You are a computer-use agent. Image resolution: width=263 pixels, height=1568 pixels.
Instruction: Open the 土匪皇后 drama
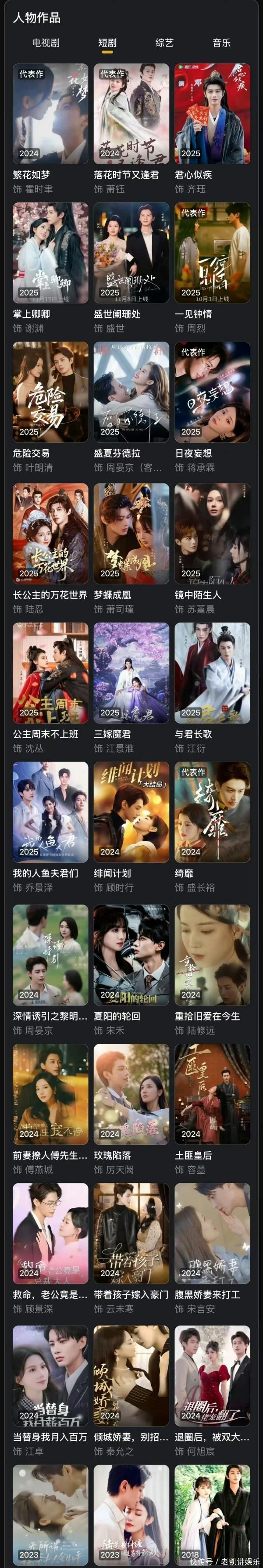coord(212,1094)
